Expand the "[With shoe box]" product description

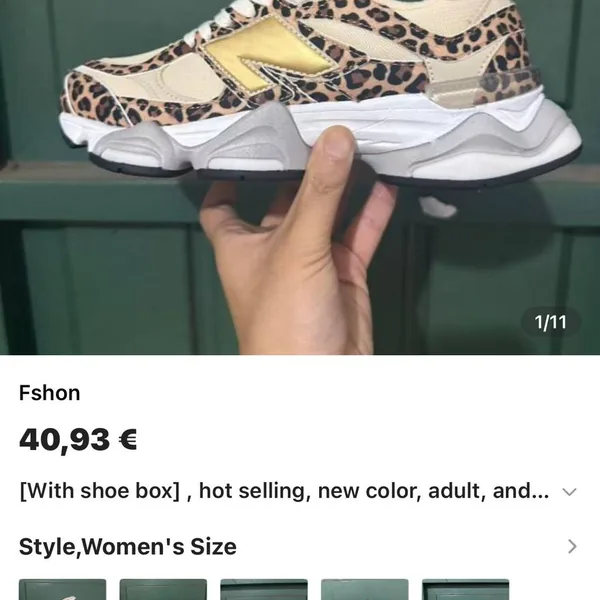[569, 492]
